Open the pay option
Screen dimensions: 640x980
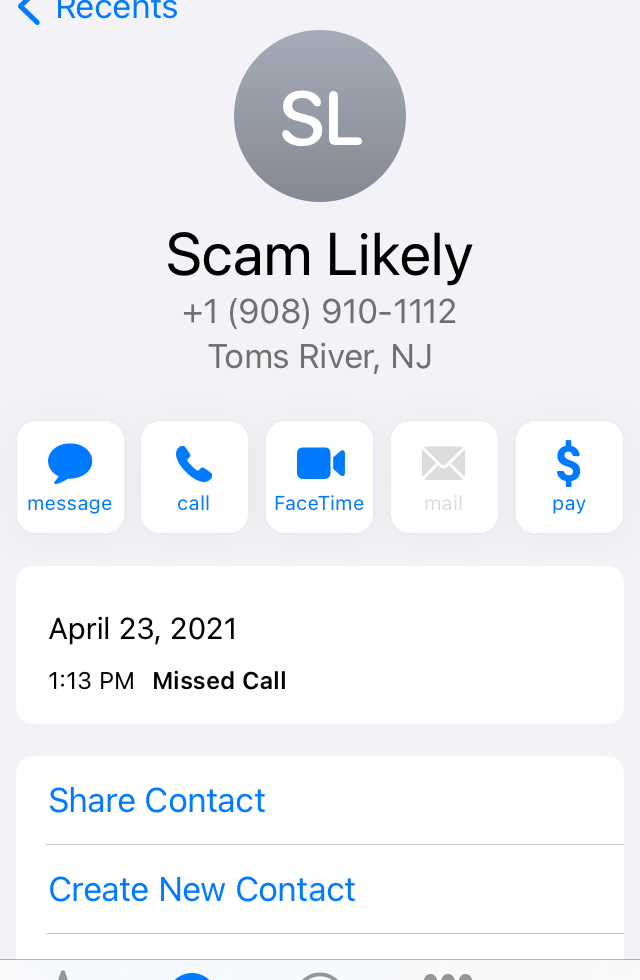pyautogui.click(x=568, y=477)
